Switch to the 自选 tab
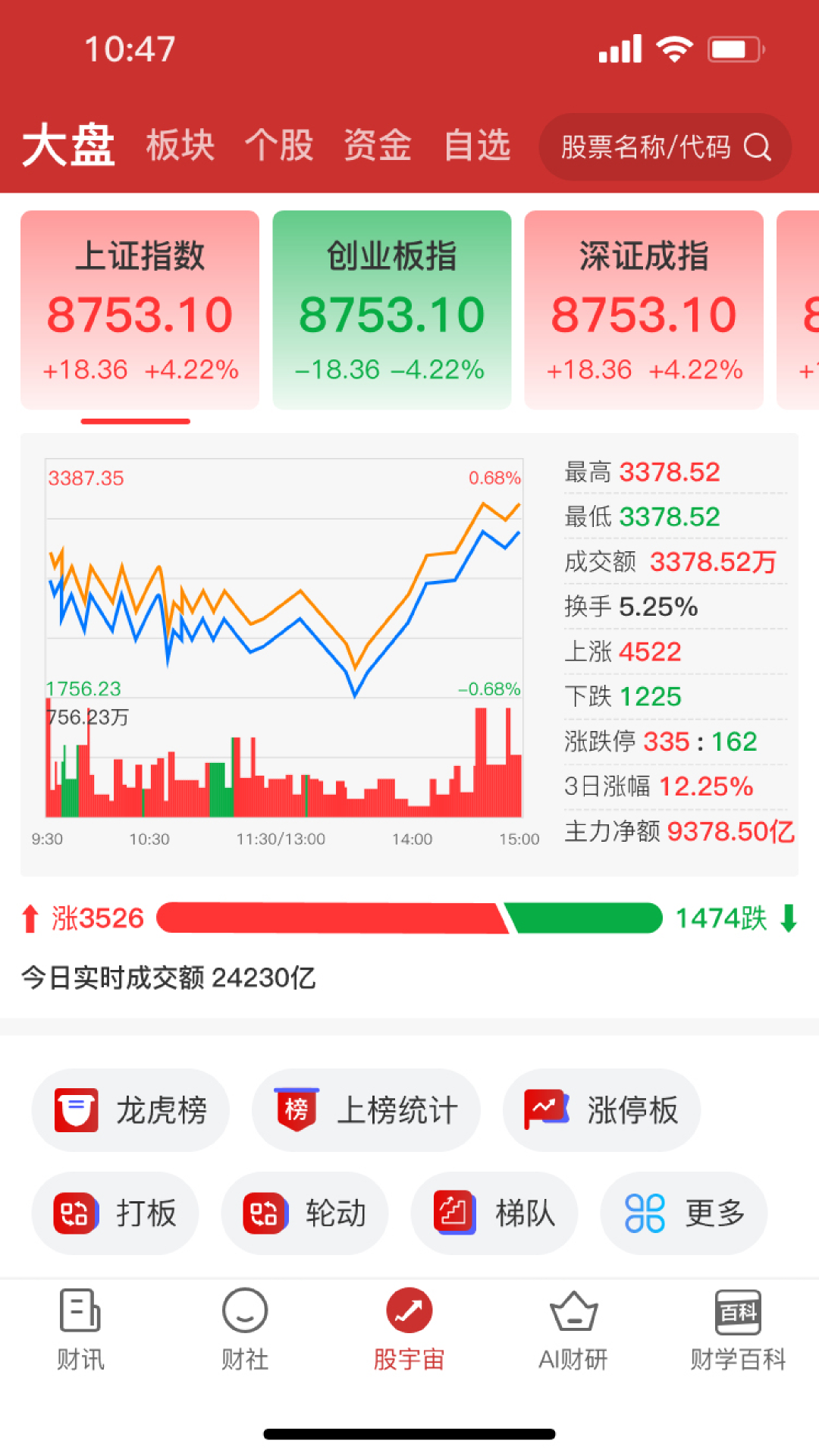This screenshot has height=1456, width=819. pos(477,146)
